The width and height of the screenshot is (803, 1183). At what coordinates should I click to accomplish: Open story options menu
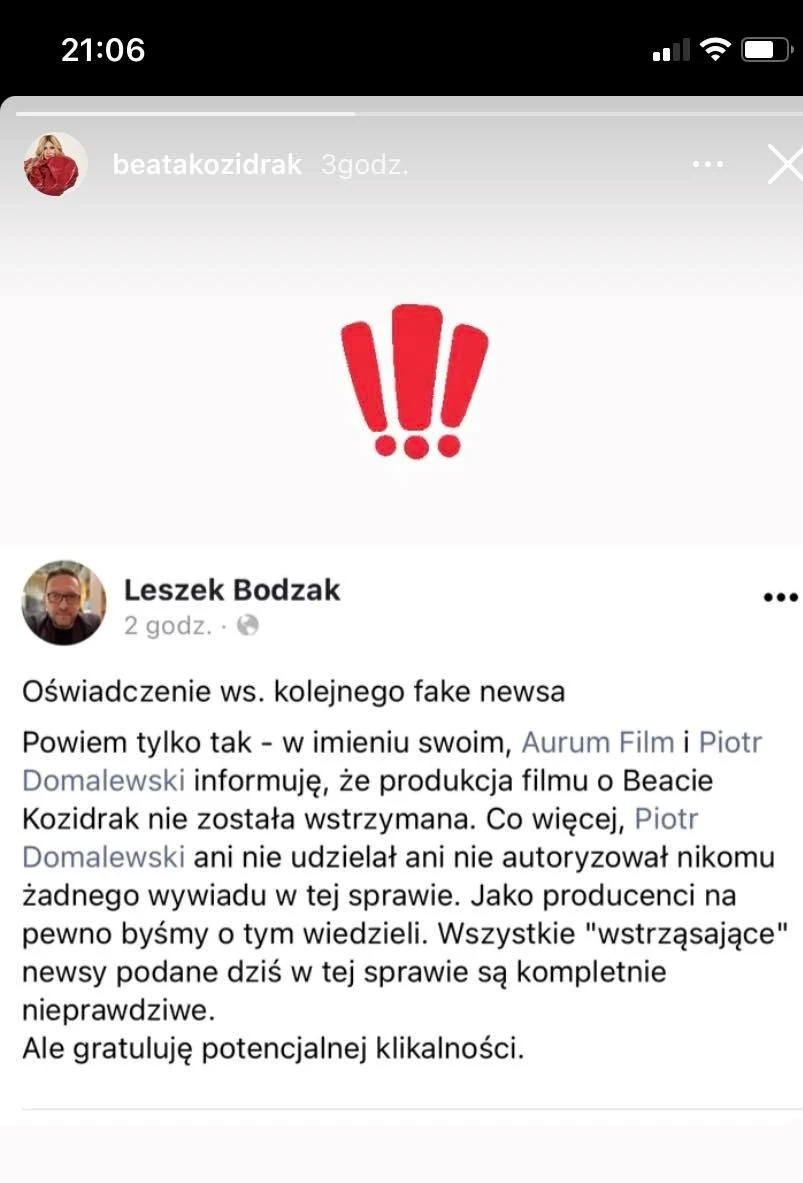click(x=708, y=164)
